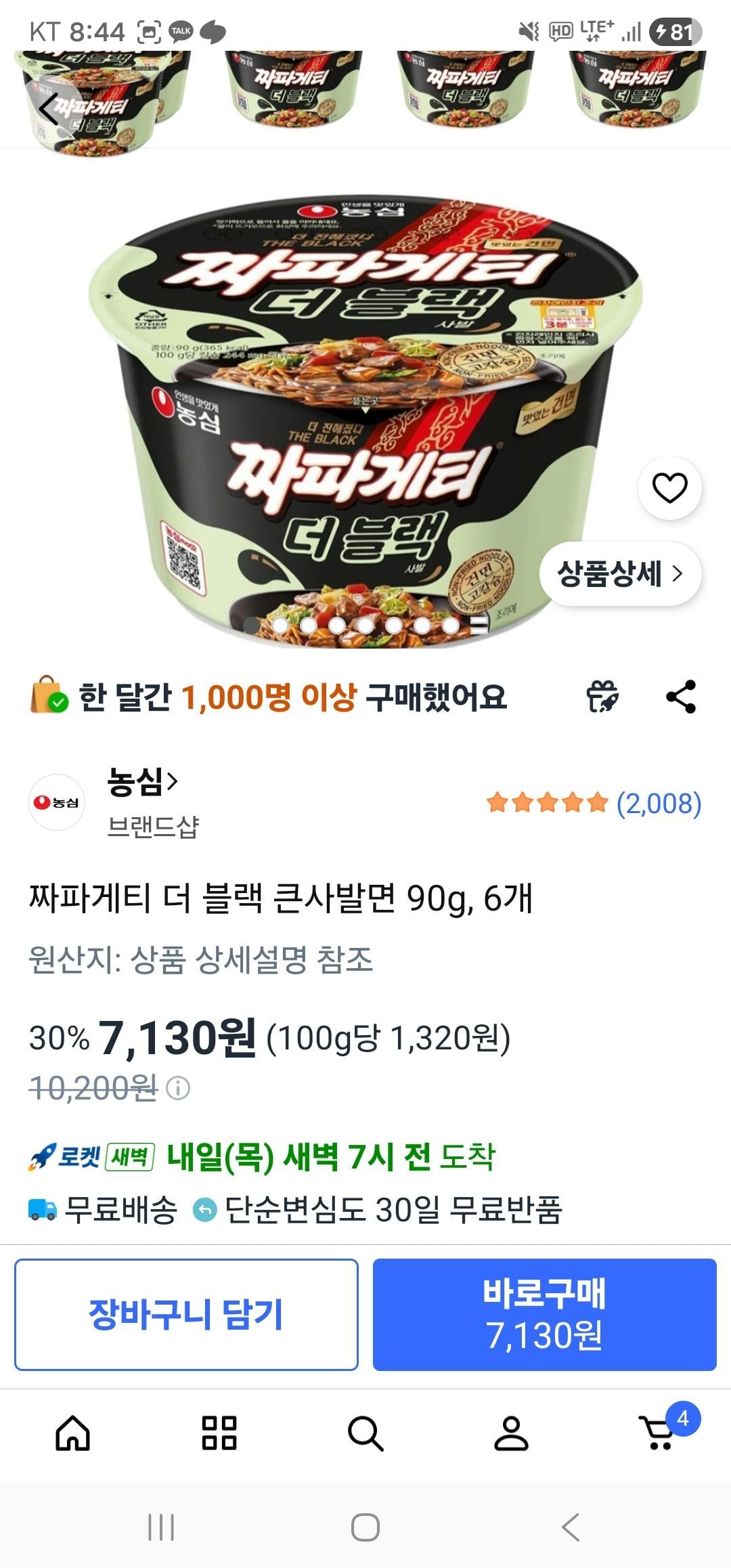The height and width of the screenshot is (1568, 731).
Task: Add this product to the wishlist heart
Action: point(669,488)
